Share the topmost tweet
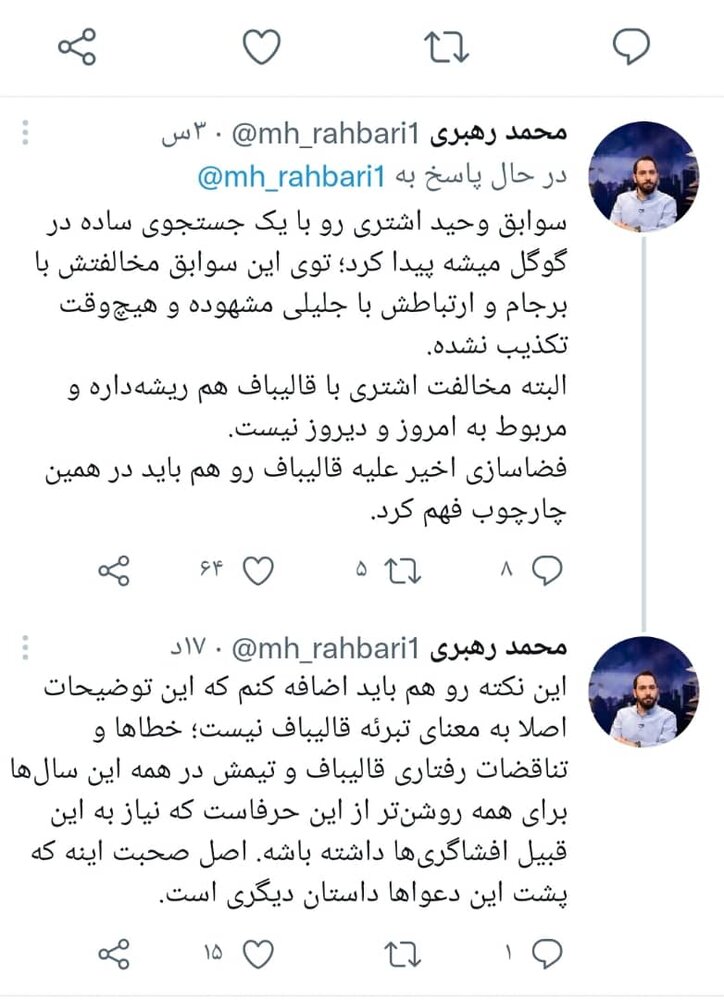This screenshot has width=724, height=1000. click(x=77, y=46)
